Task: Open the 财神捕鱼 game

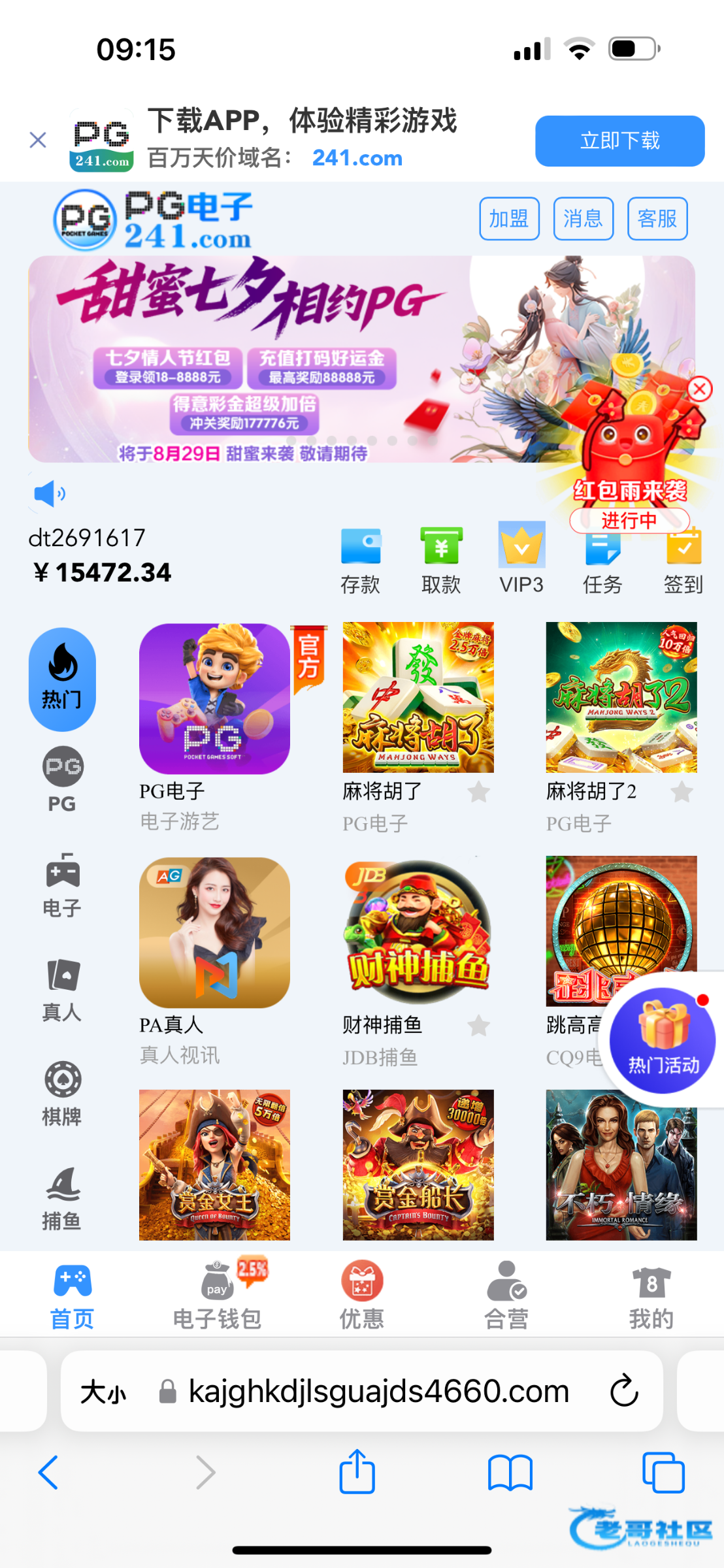Action: (x=418, y=932)
